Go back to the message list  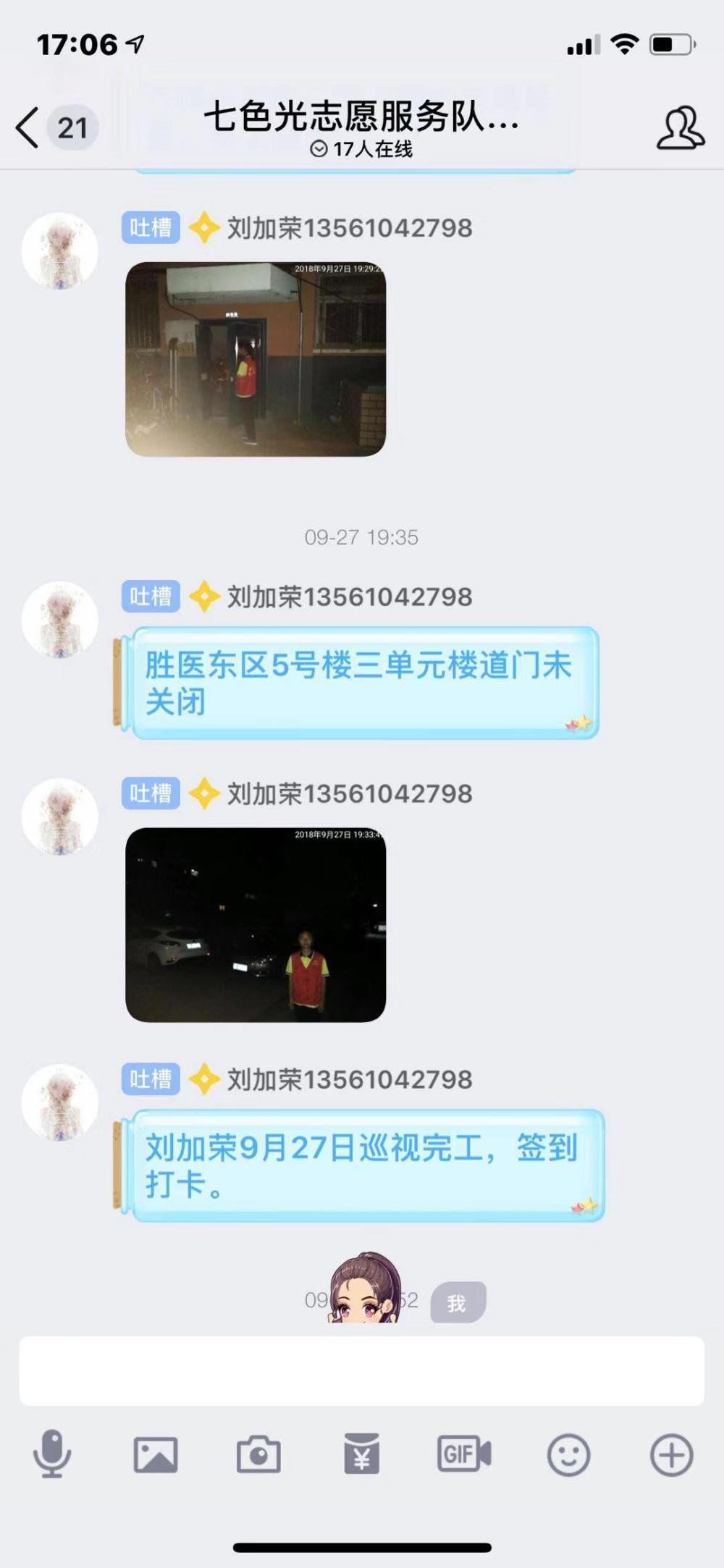click(x=55, y=128)
